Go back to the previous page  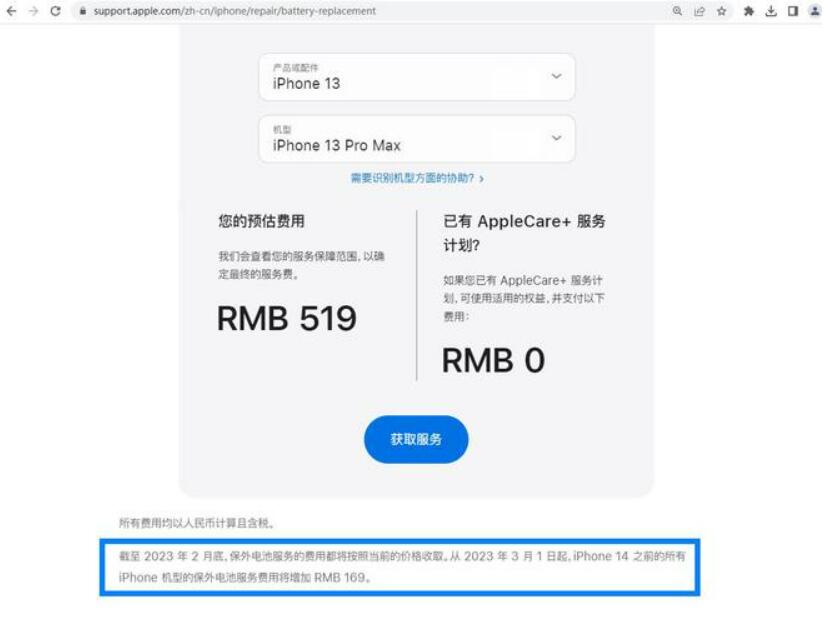coord(12,11)
